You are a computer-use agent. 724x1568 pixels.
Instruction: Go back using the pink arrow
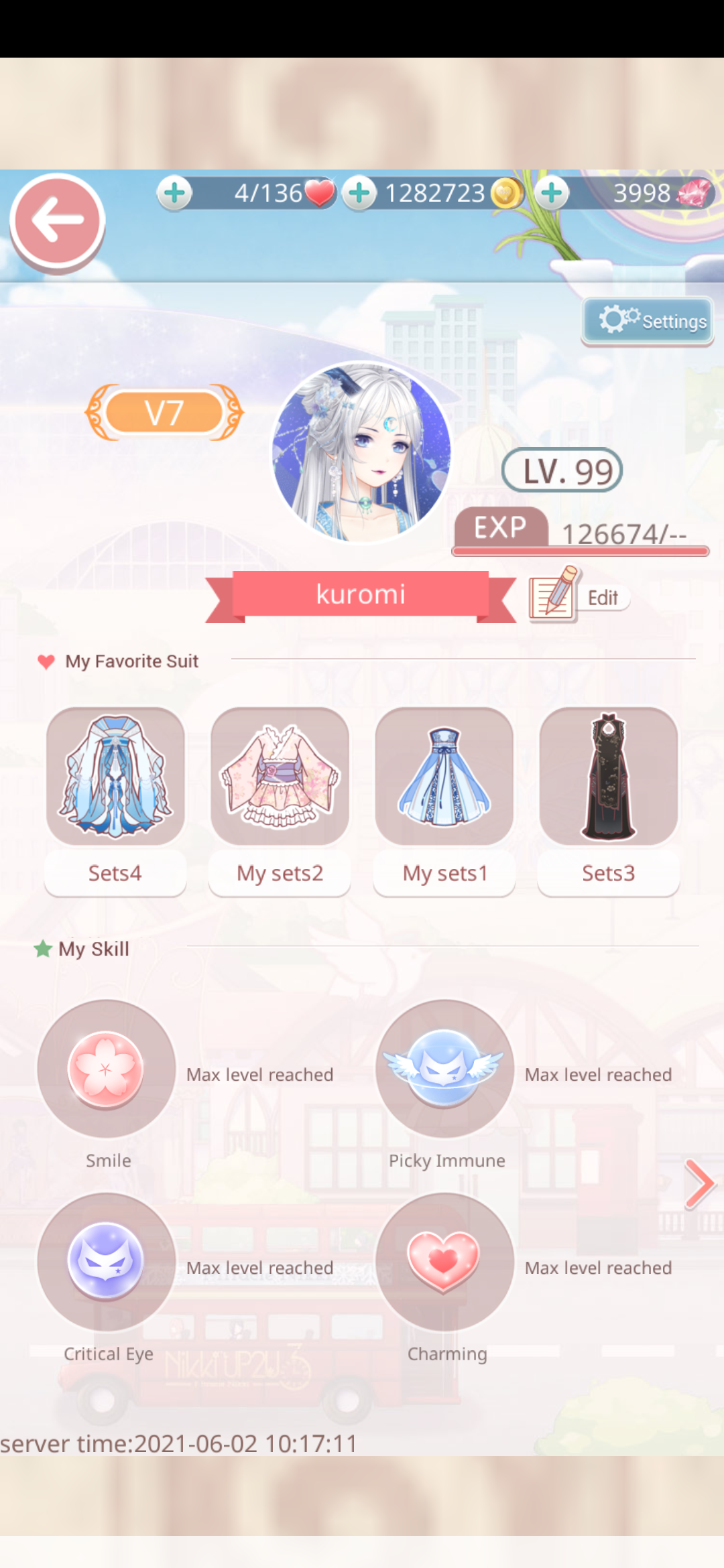click(x=58, y=220)
